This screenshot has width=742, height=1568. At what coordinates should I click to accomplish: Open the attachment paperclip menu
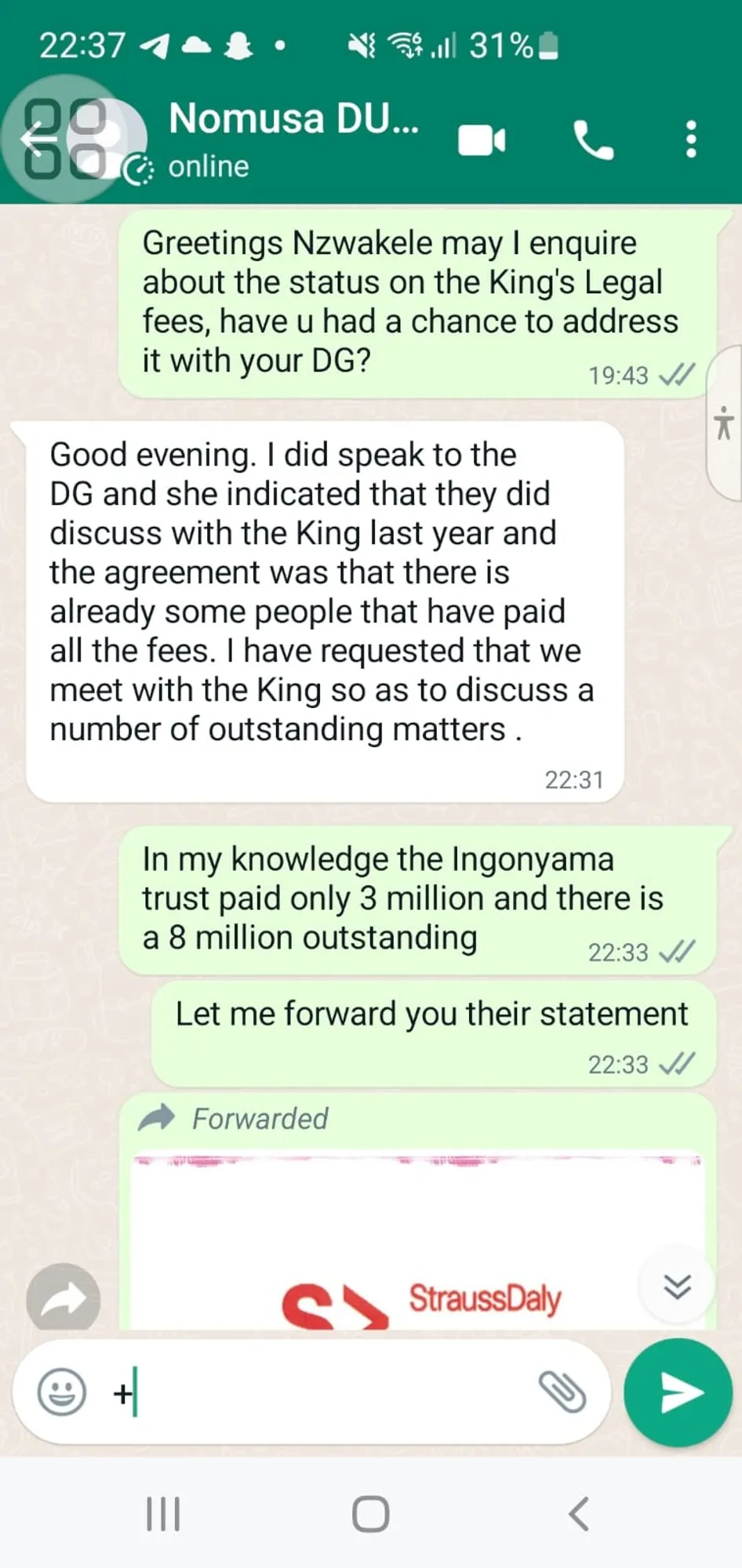(x=562, y=1392)
